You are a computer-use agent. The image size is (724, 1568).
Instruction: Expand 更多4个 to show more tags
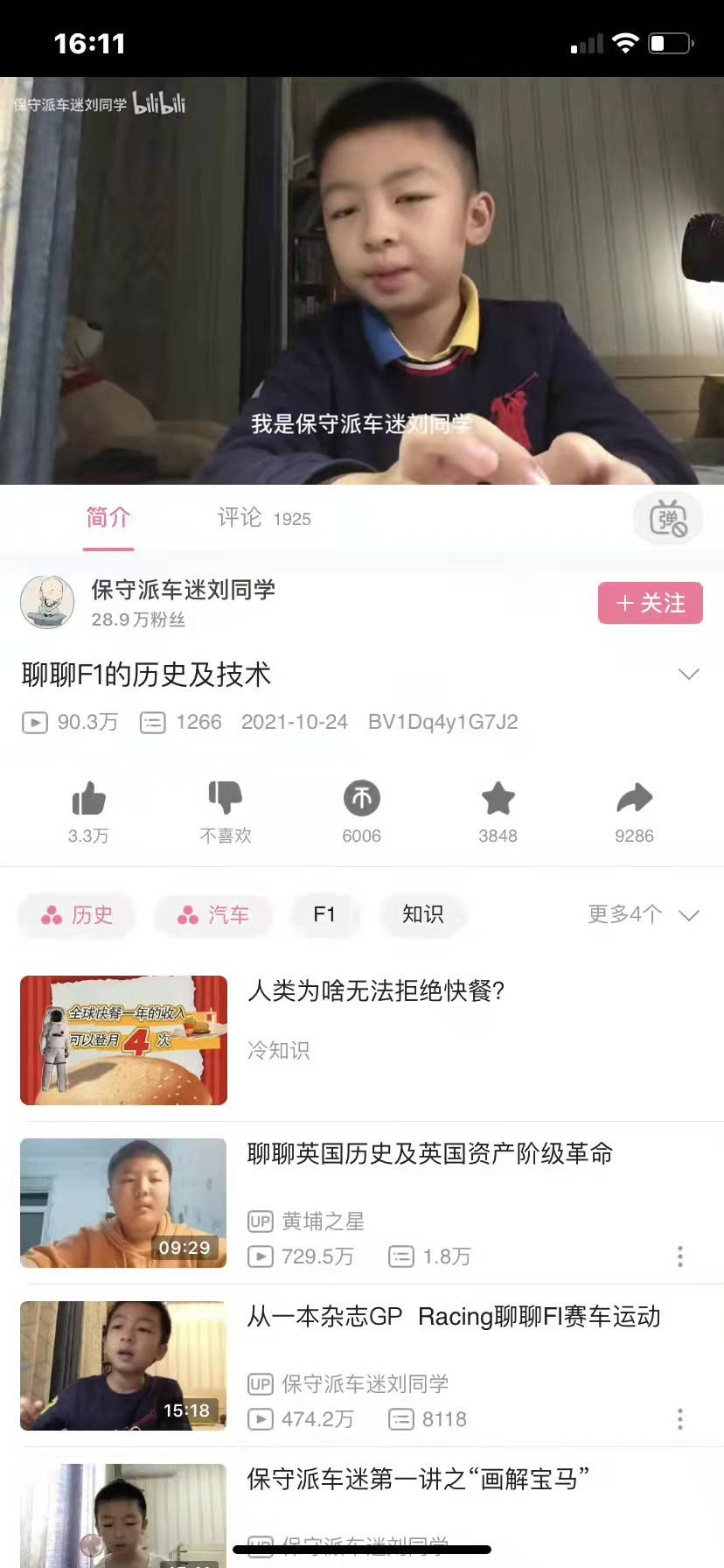click(644, 915)
